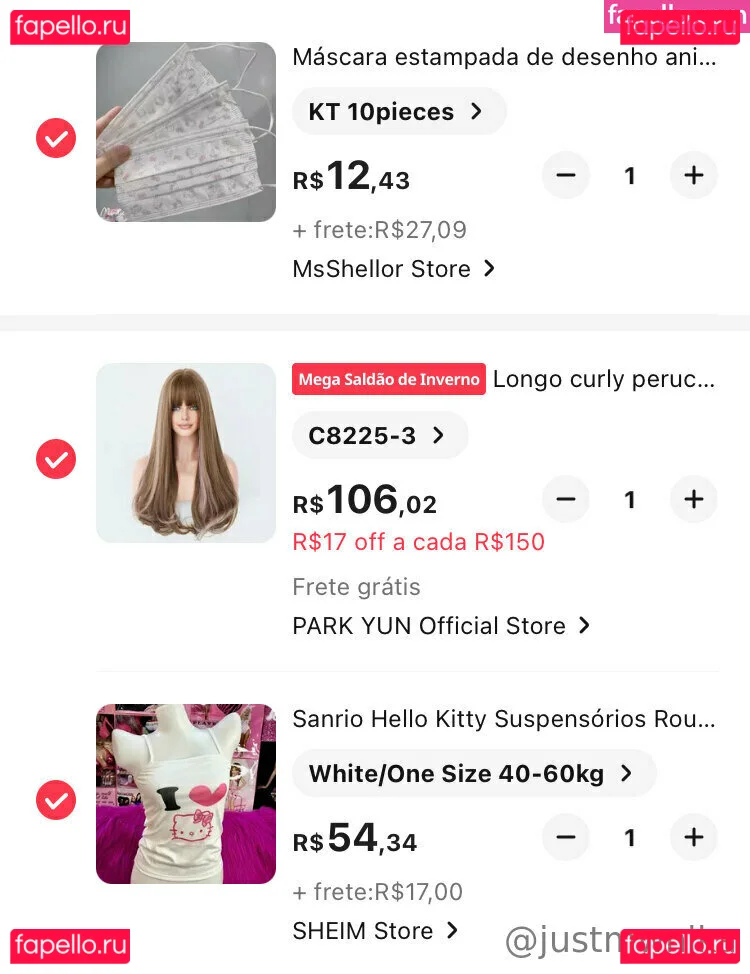Change the KT 10pieces variant
The height and width of the screenshot is (974, 750).
coord(398,112)
